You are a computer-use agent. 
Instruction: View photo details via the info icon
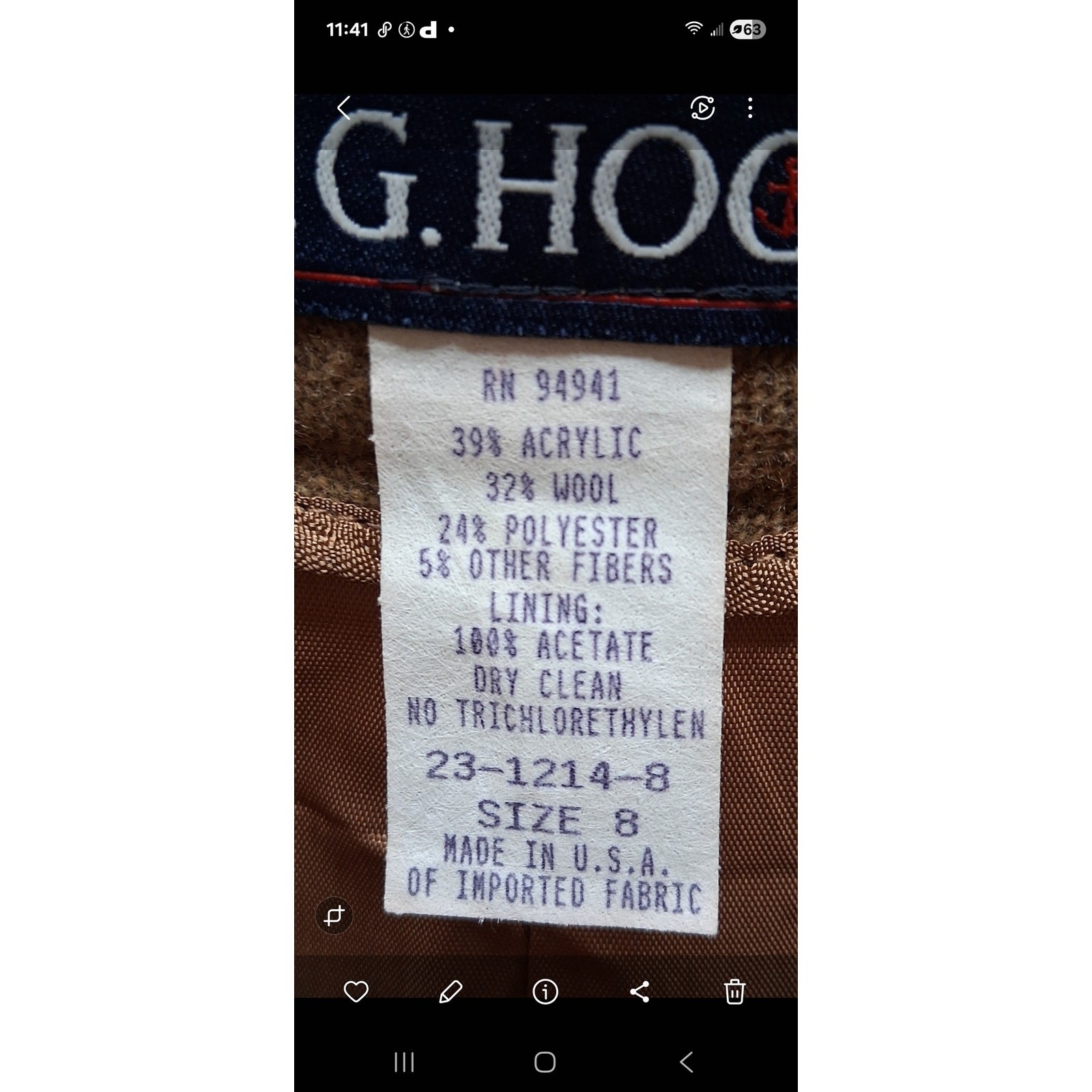(x=545, y=992)
